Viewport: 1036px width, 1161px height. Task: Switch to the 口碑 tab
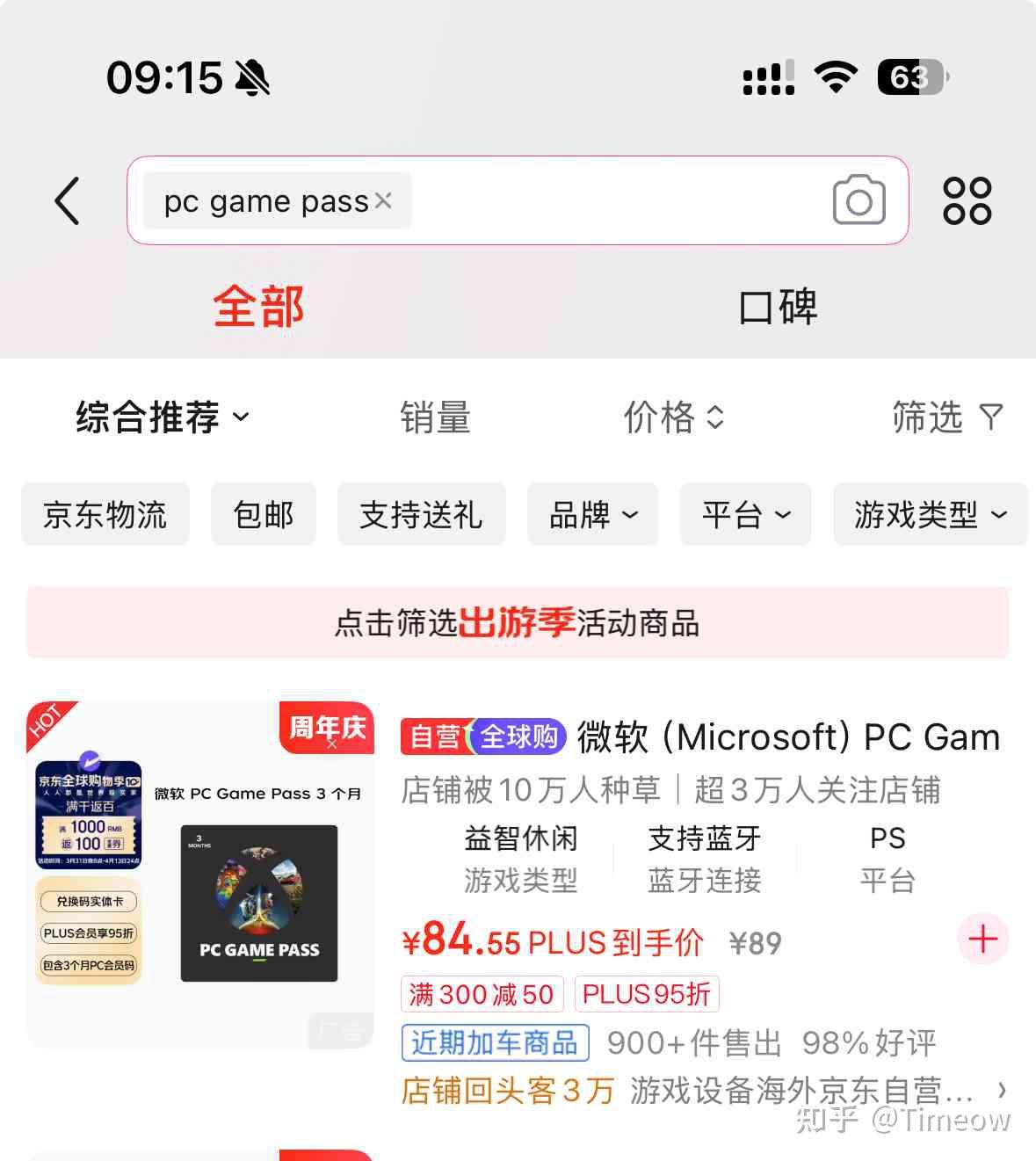tap(777, 307)
